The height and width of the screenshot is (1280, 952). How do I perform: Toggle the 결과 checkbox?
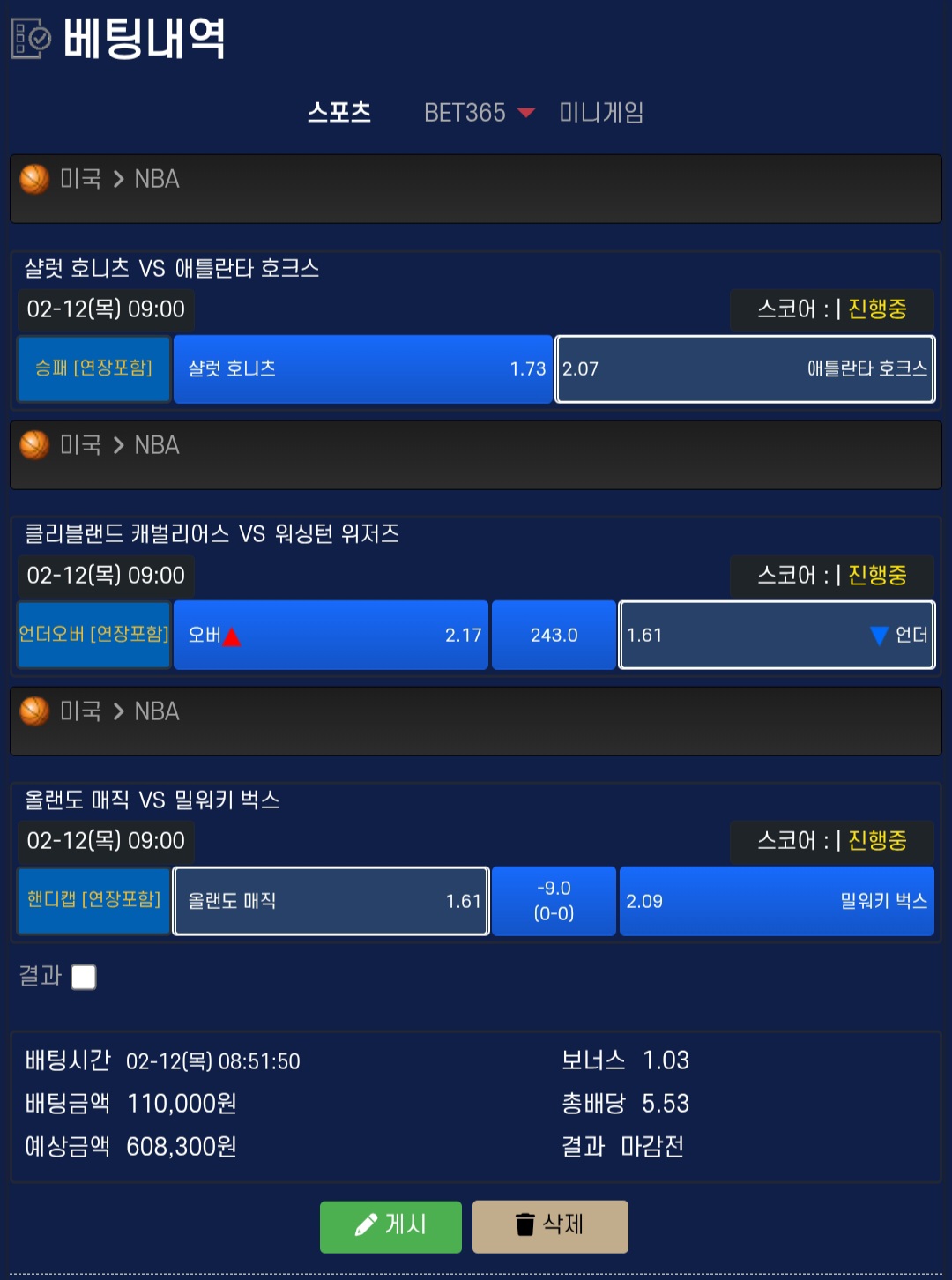(x=84, y=977)
